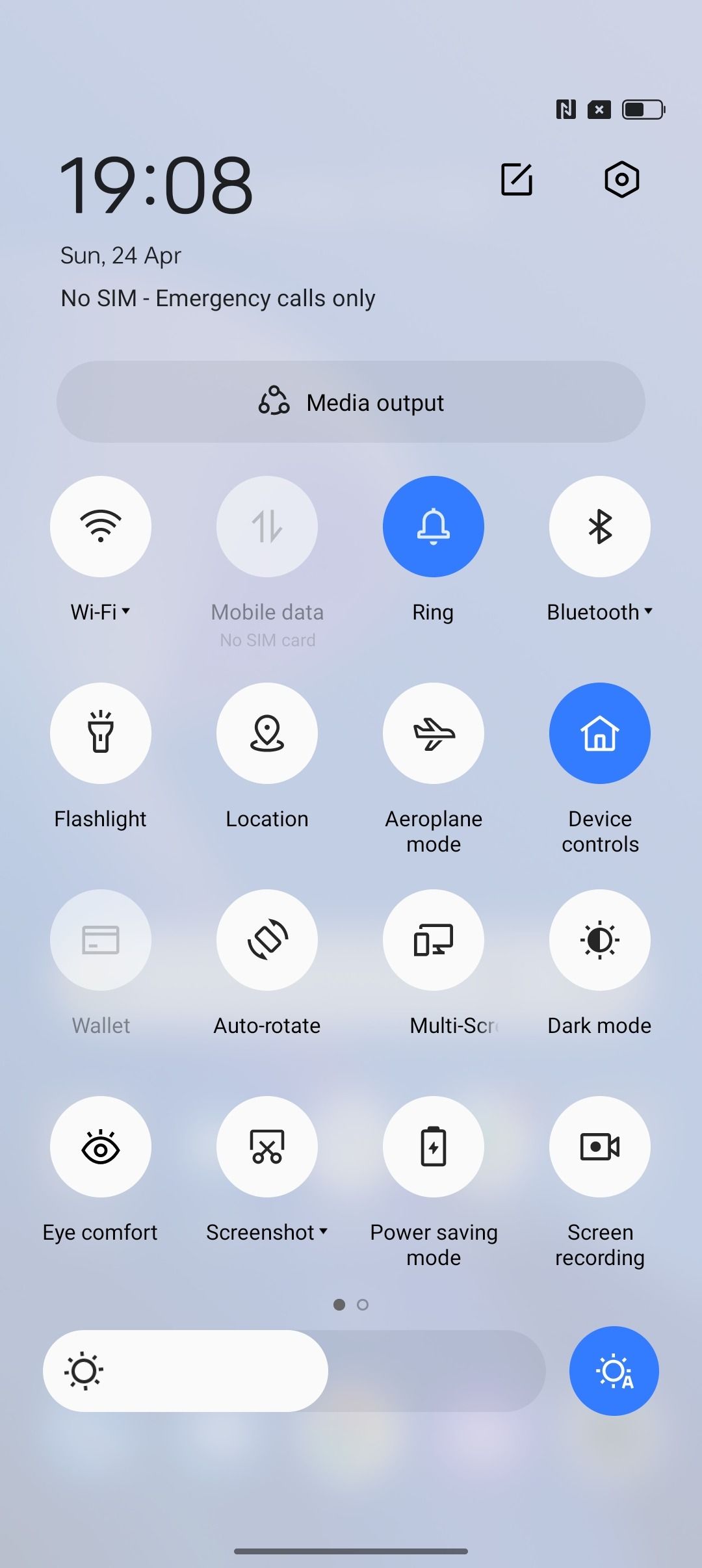Expand the Bluetooth dropdown arrow
Viewport: 702px width, 1568px height.
click(x=648, y=611)
